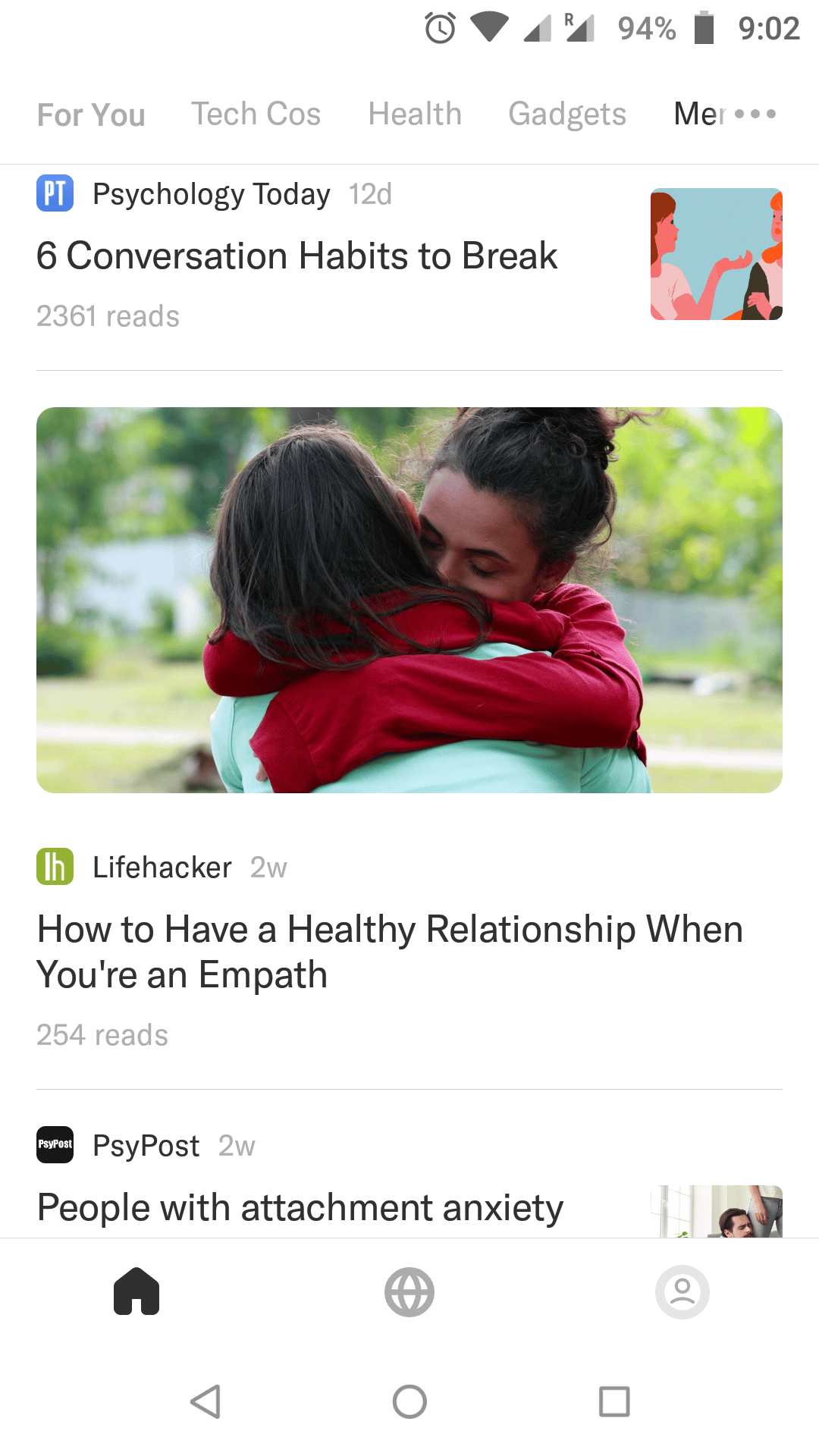
Task: Select the Health tab
Action: (415, 115)
